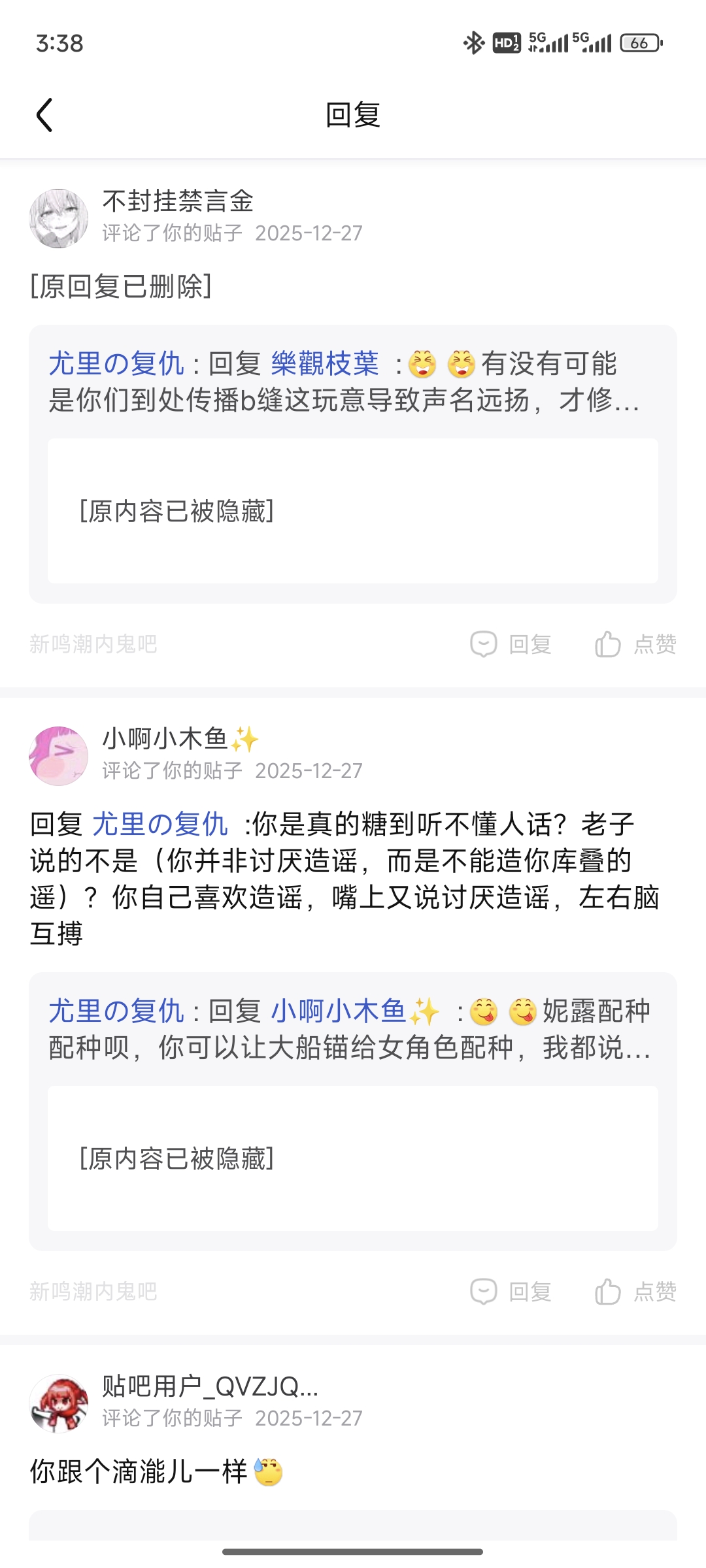Like 小啊小木鱼's comment
Viewport: 706px width, 1568px height.
click(x=635, y=1292)
